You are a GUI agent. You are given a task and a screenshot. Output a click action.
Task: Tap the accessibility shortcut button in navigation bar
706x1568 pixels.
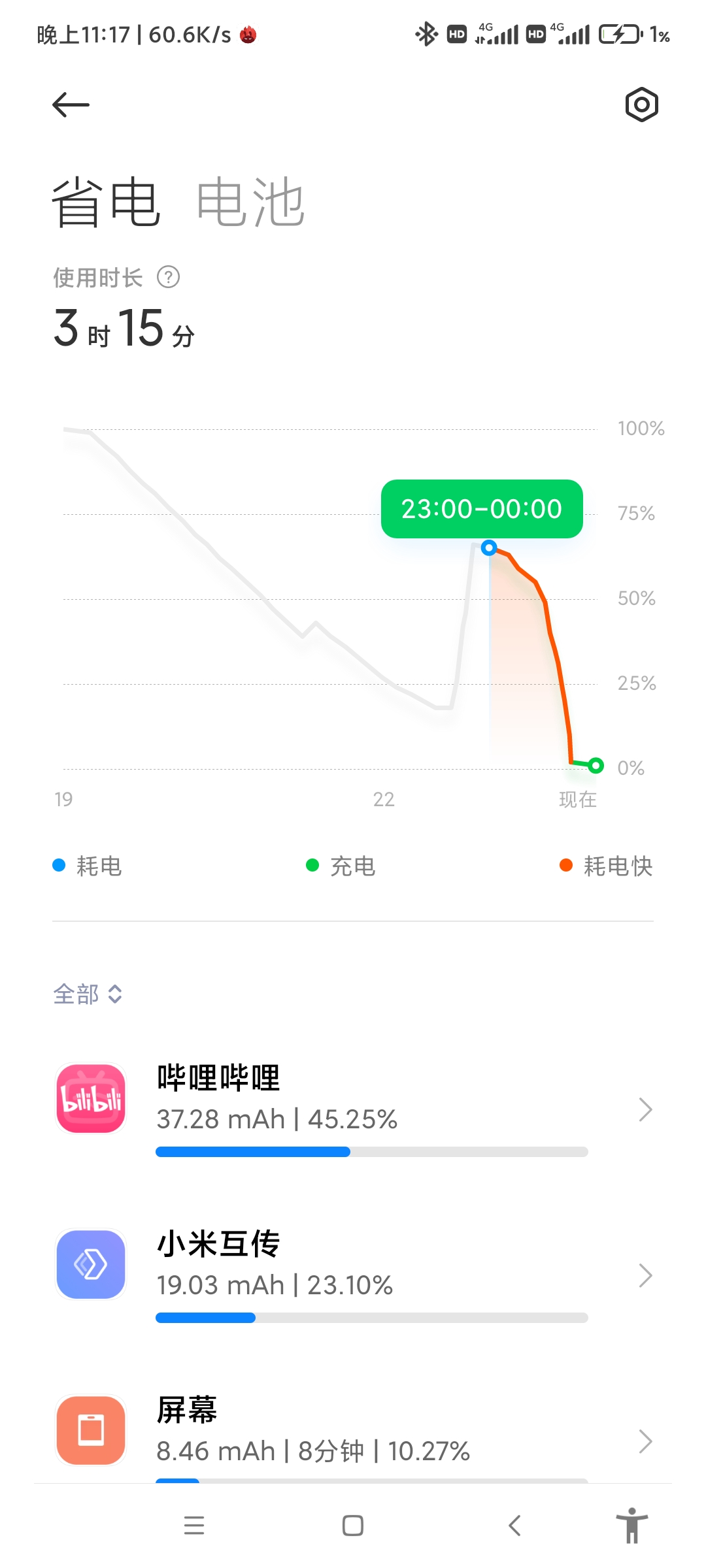[631, 1526]
